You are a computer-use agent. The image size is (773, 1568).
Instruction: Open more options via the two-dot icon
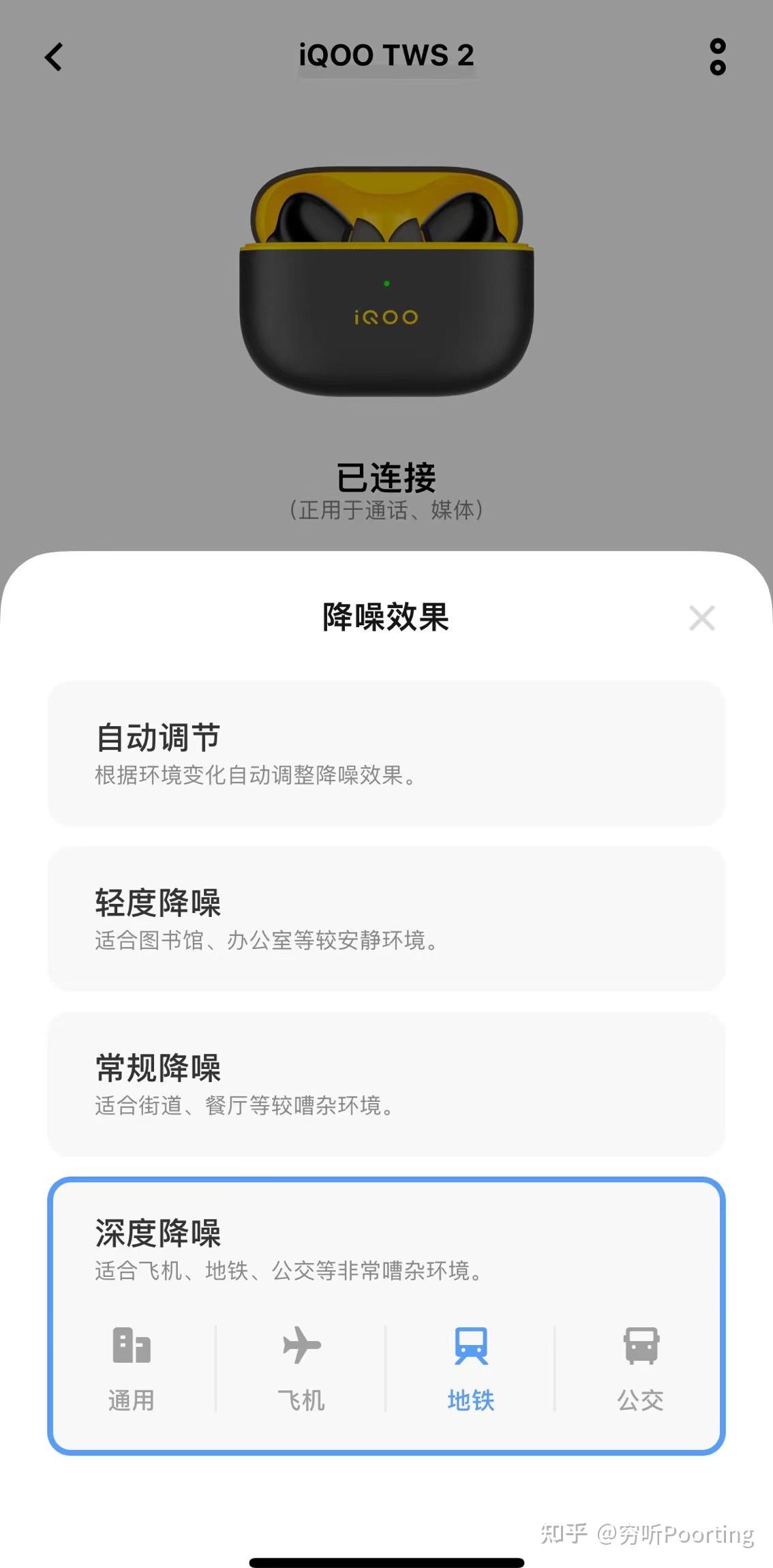tap(718, 59)
